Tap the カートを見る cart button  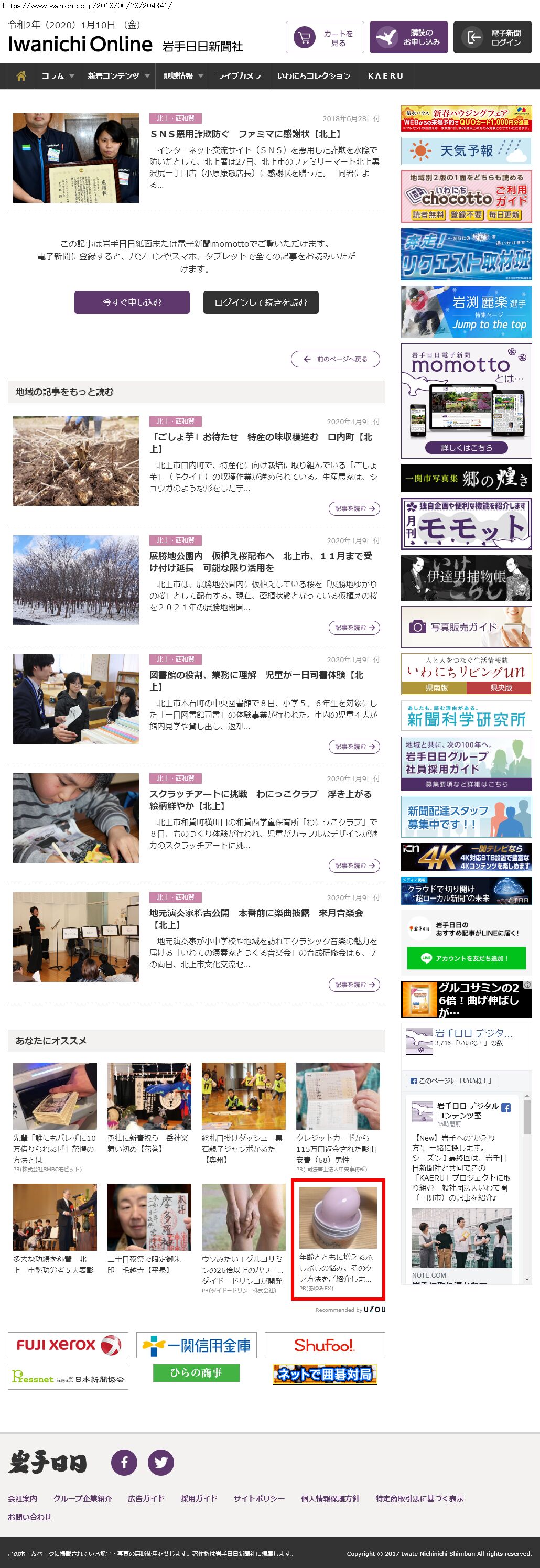pyautogui.click(x=325, y=38)
